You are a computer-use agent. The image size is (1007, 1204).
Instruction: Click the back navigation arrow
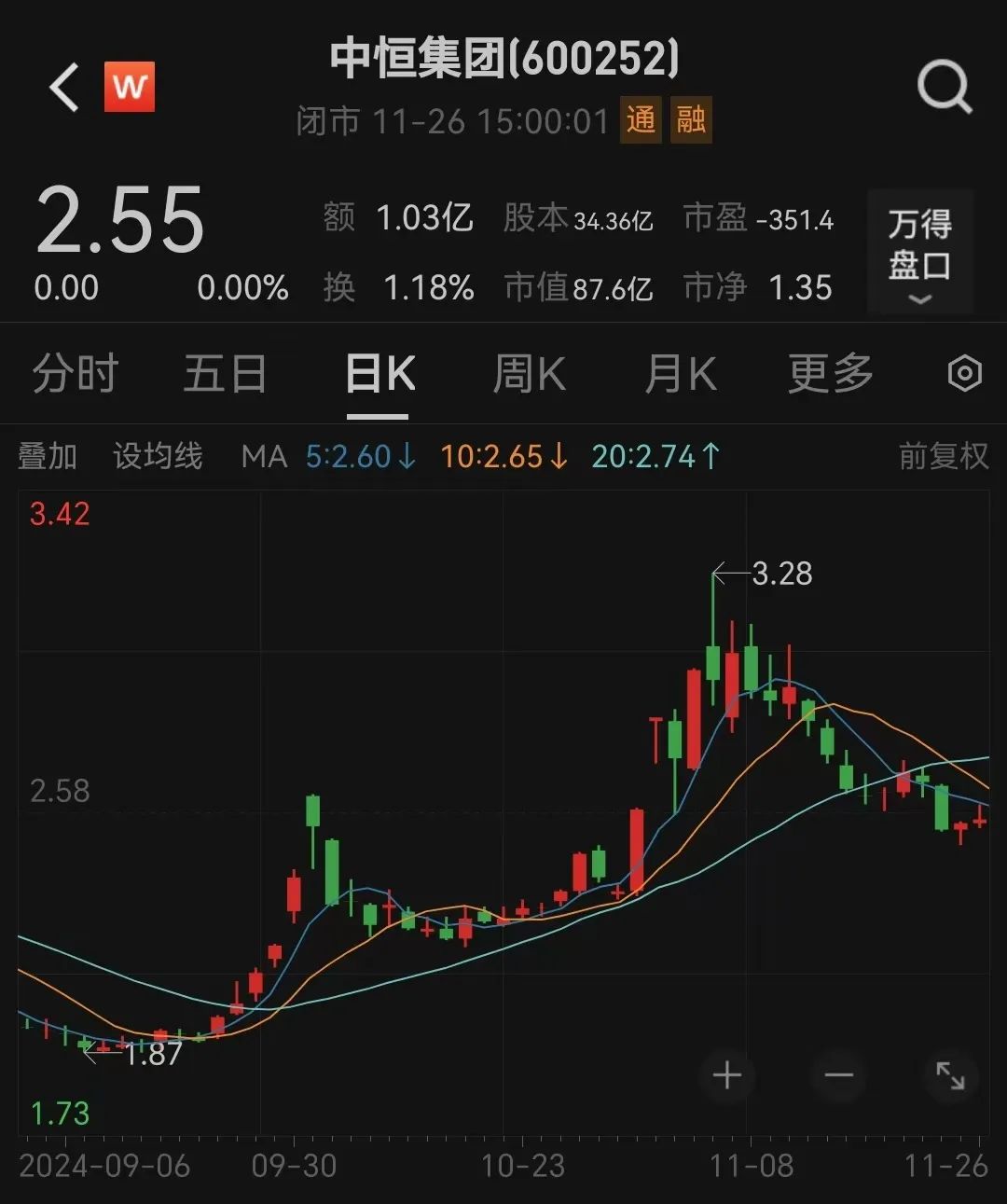(62, 87)
